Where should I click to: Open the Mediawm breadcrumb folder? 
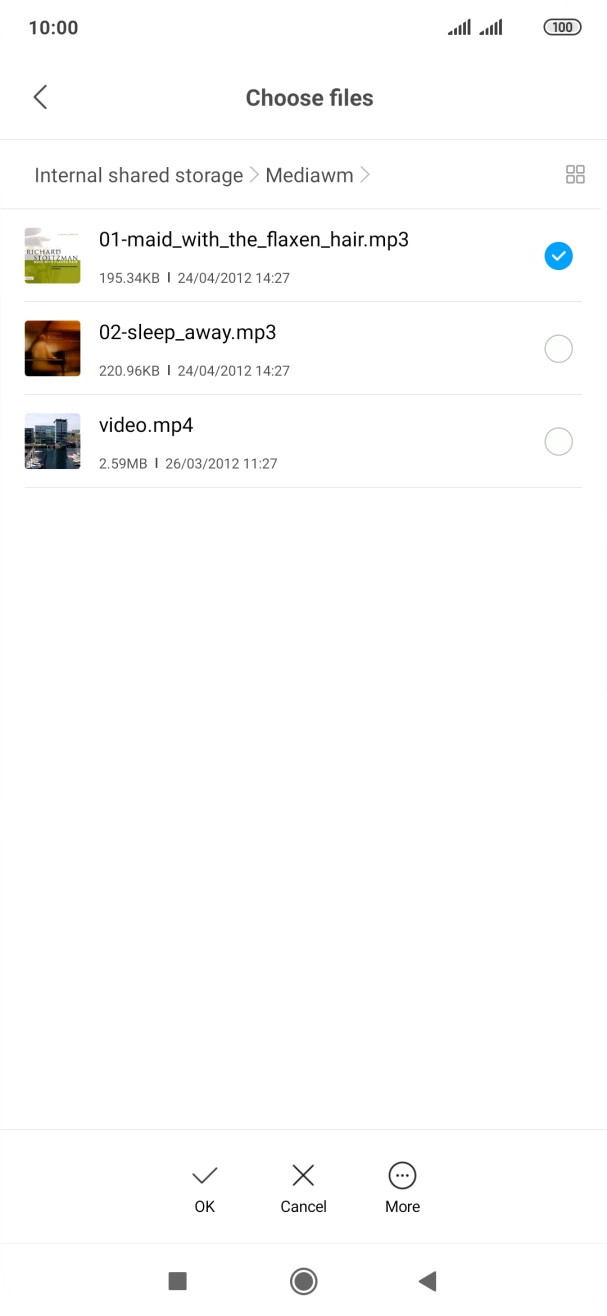coord(309,175)
